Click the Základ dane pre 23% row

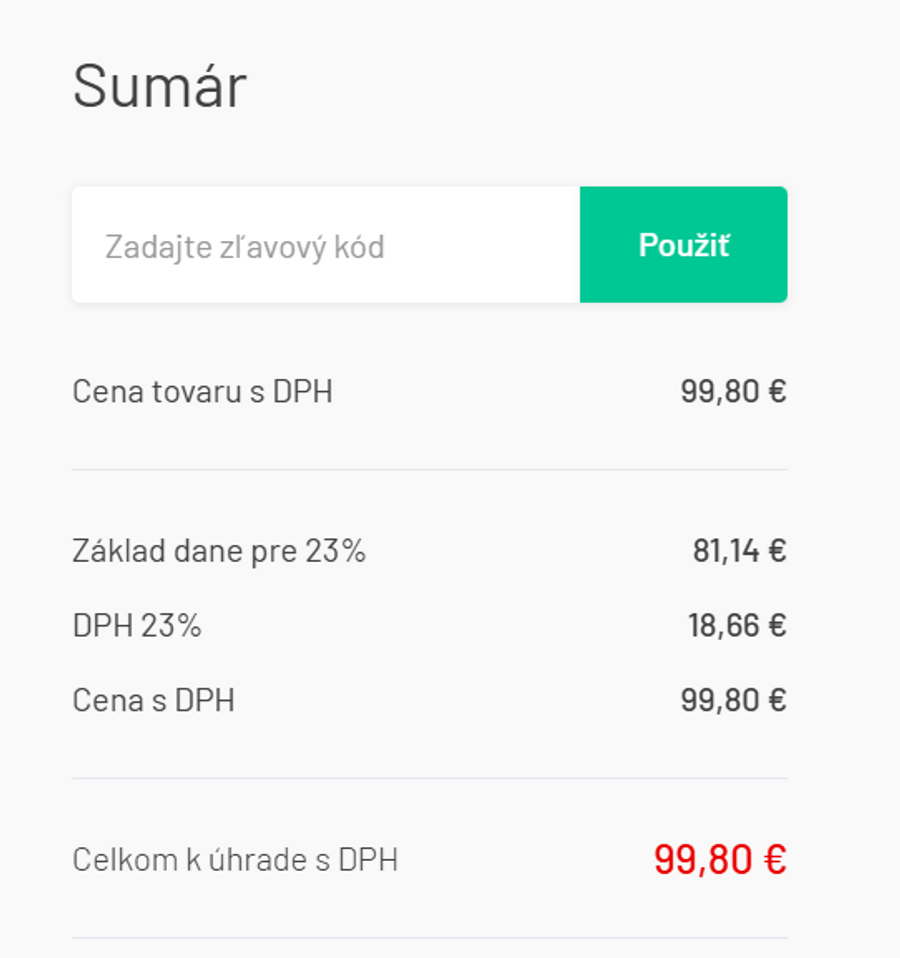tap(220, 550)
